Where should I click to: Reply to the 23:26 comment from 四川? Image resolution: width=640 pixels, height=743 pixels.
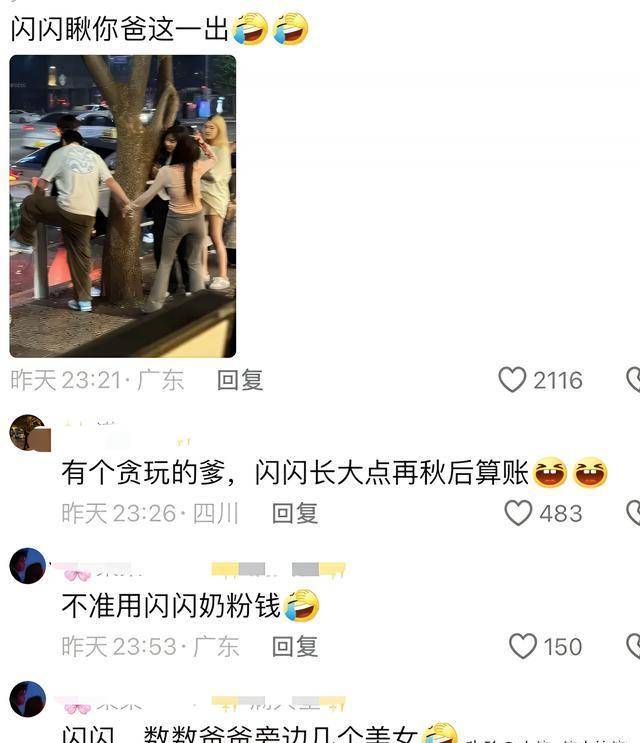pos(295,513)
